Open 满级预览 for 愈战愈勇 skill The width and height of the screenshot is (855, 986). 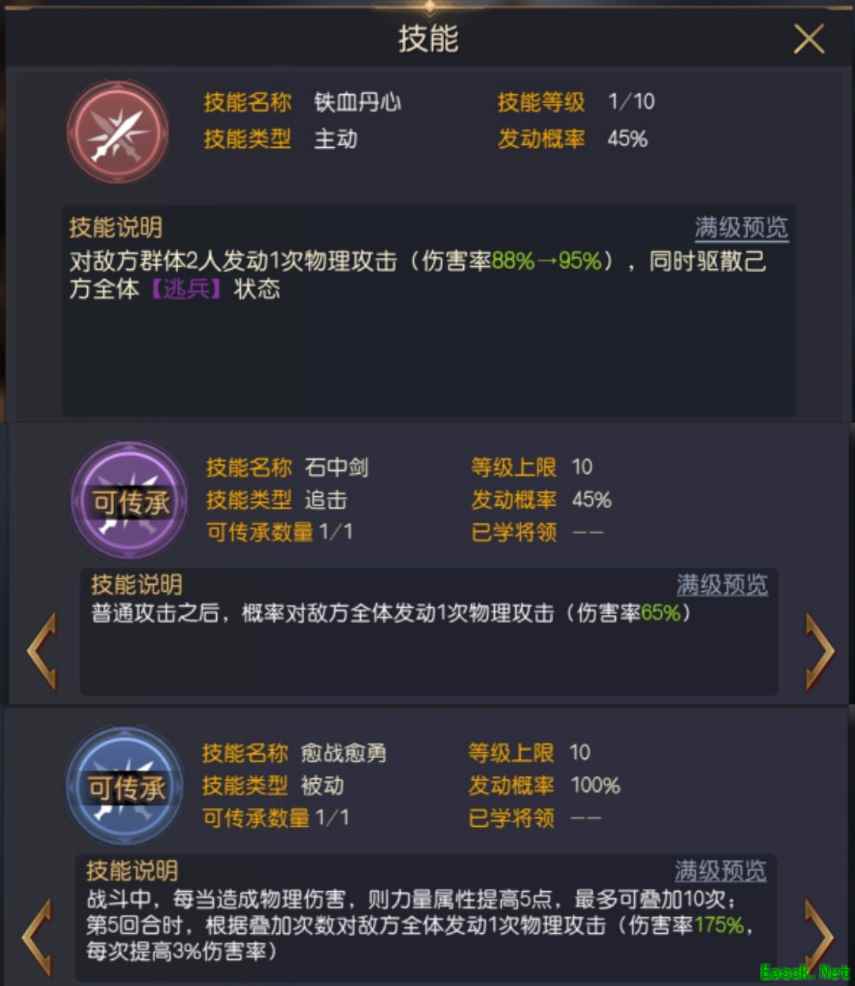point(720,869)
